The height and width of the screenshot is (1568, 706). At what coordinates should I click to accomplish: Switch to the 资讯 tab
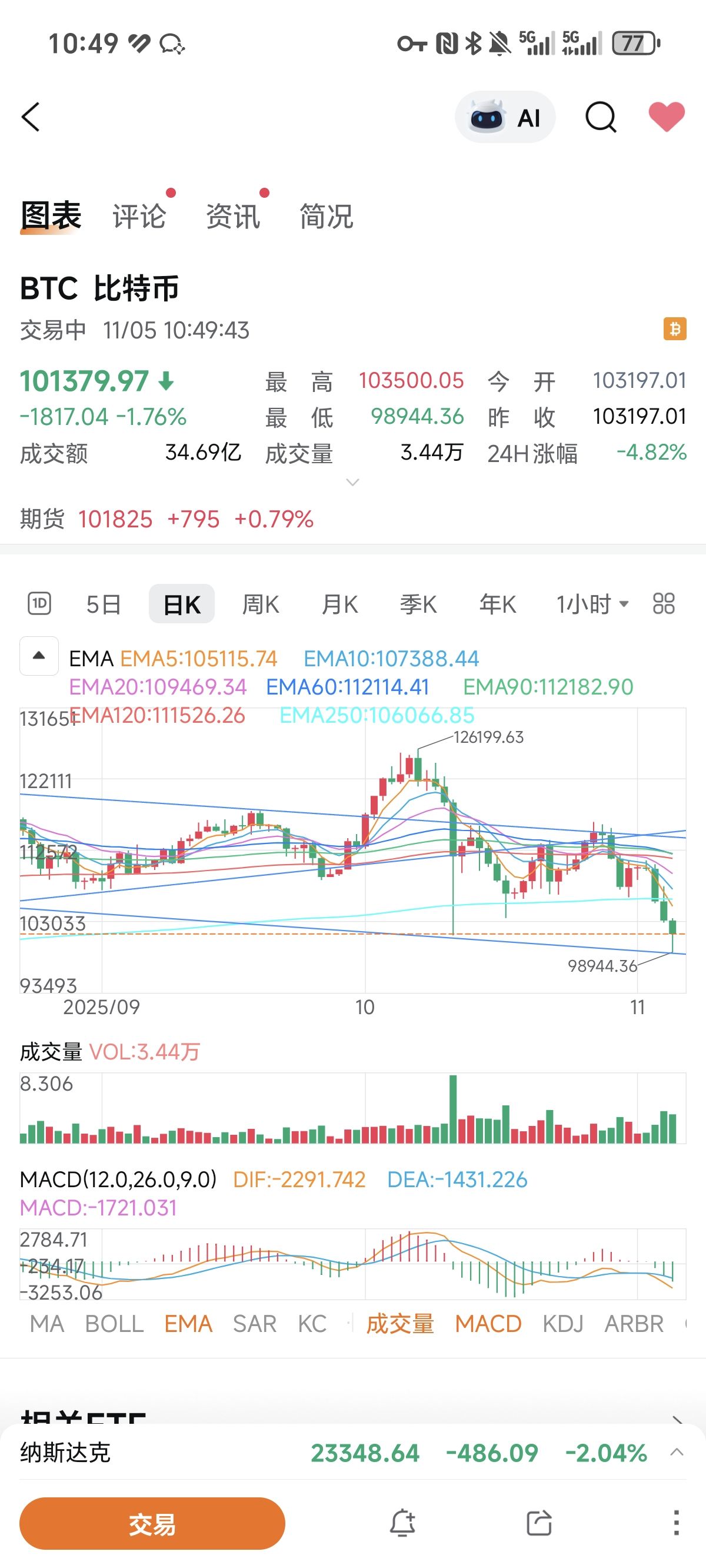click(233, 216)
